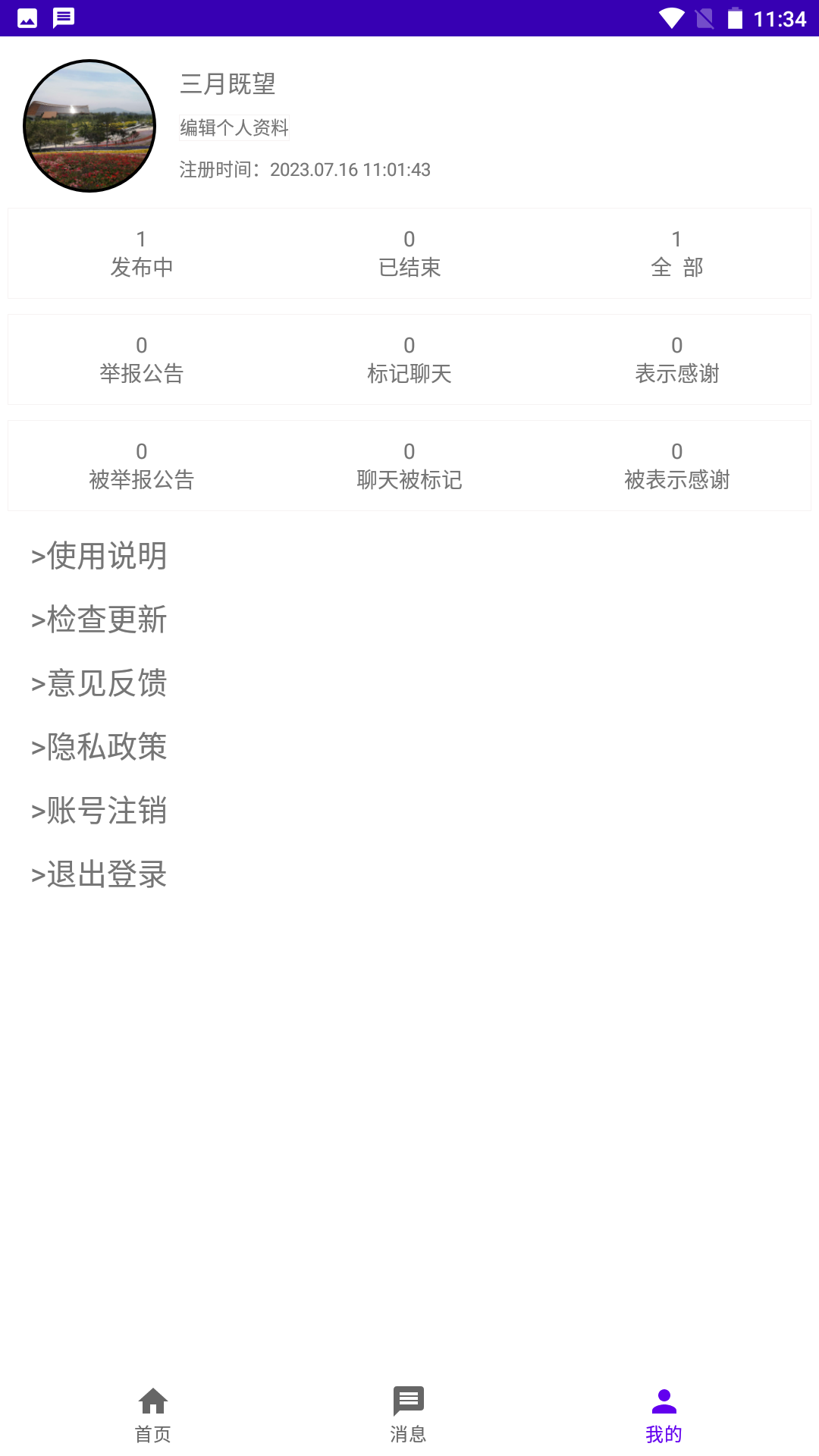Viewport: 819px width, 1456px height.
Task: View 被表示感谢 records
Action: coord(677,466)
